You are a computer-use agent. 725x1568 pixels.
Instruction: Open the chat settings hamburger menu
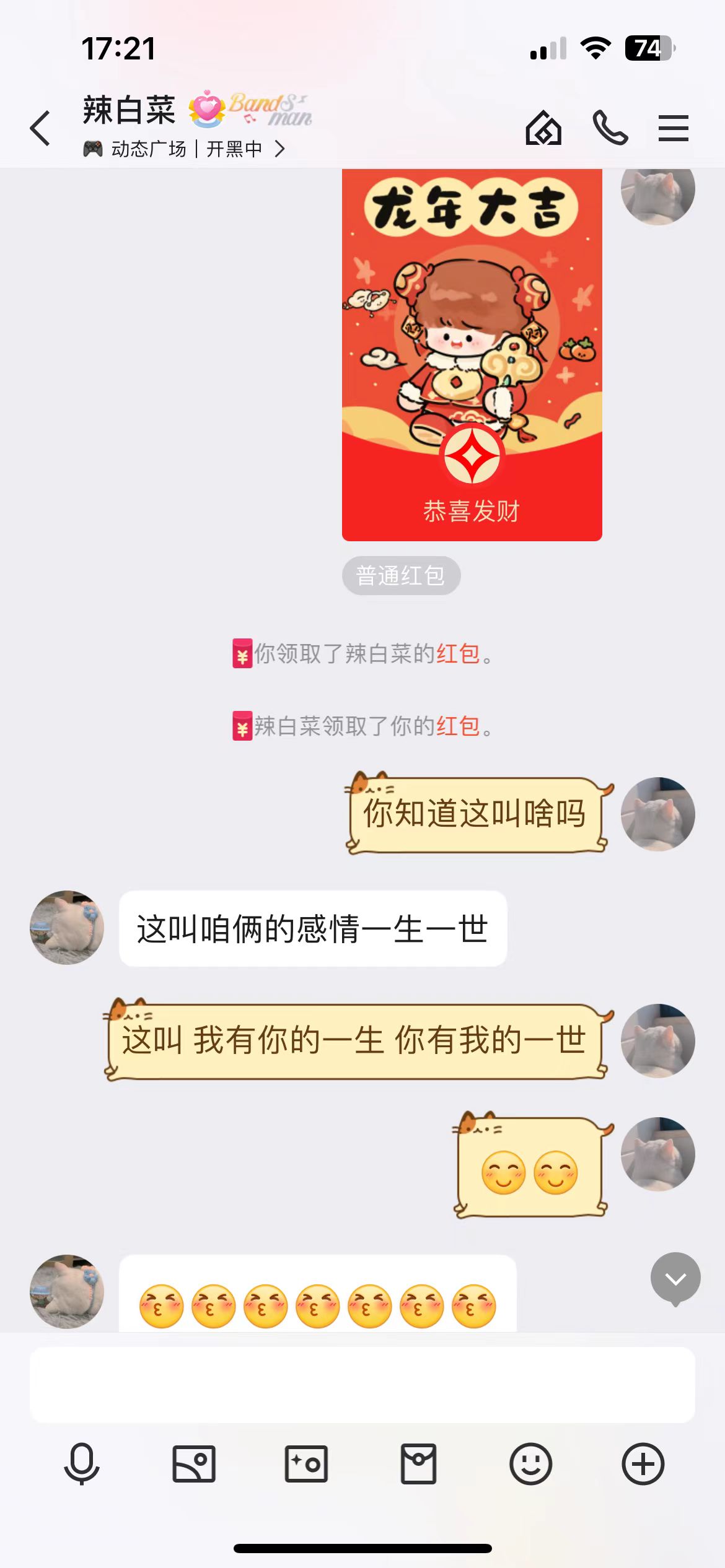[x=673, y=128]
